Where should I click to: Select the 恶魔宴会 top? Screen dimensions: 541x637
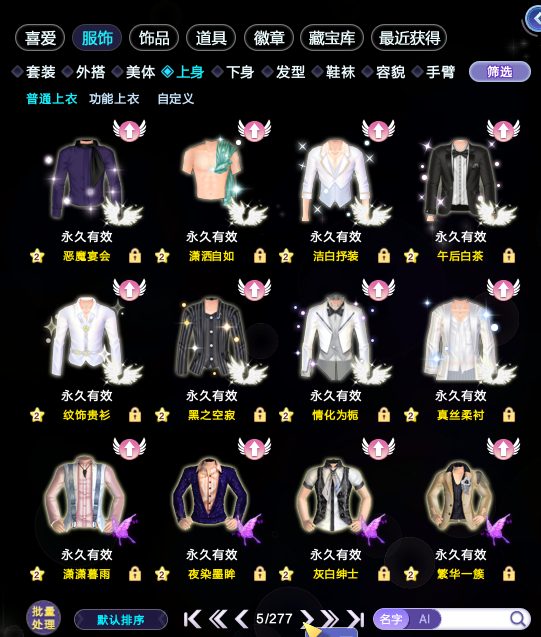click(x=86, y=179)
